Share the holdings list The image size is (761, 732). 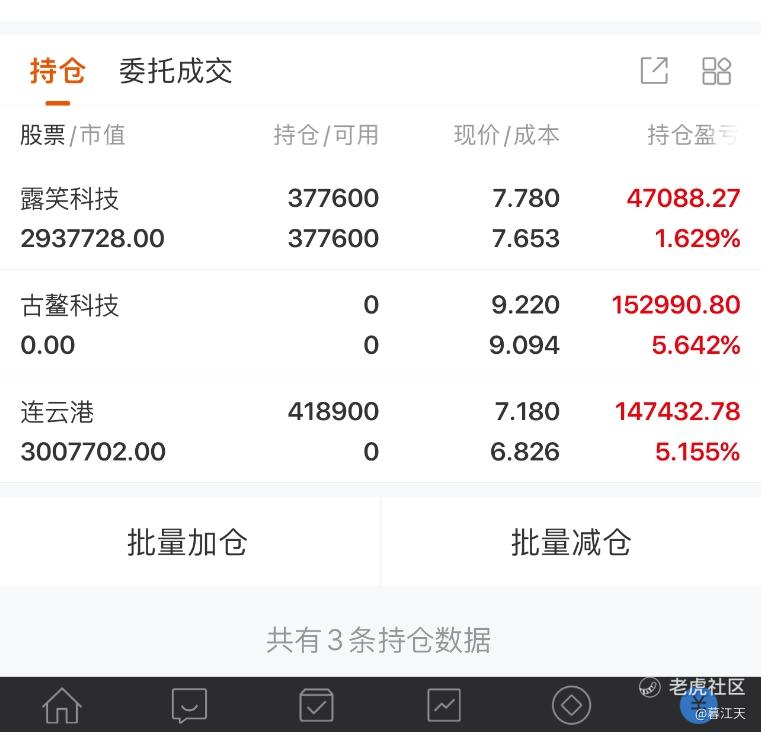pos(654,71)
